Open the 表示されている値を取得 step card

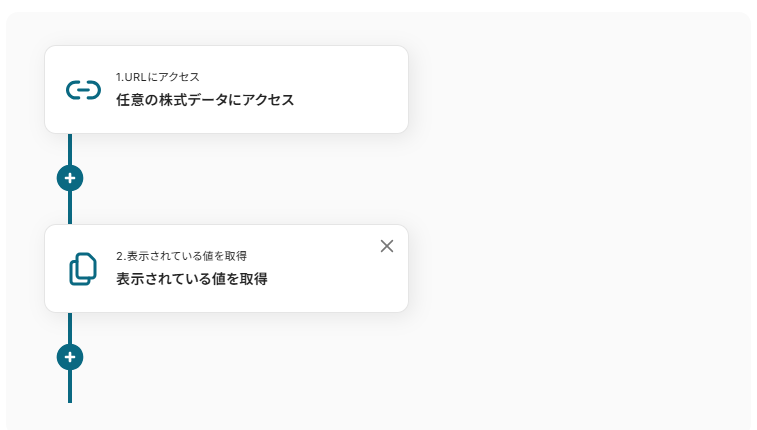[226, 269]
